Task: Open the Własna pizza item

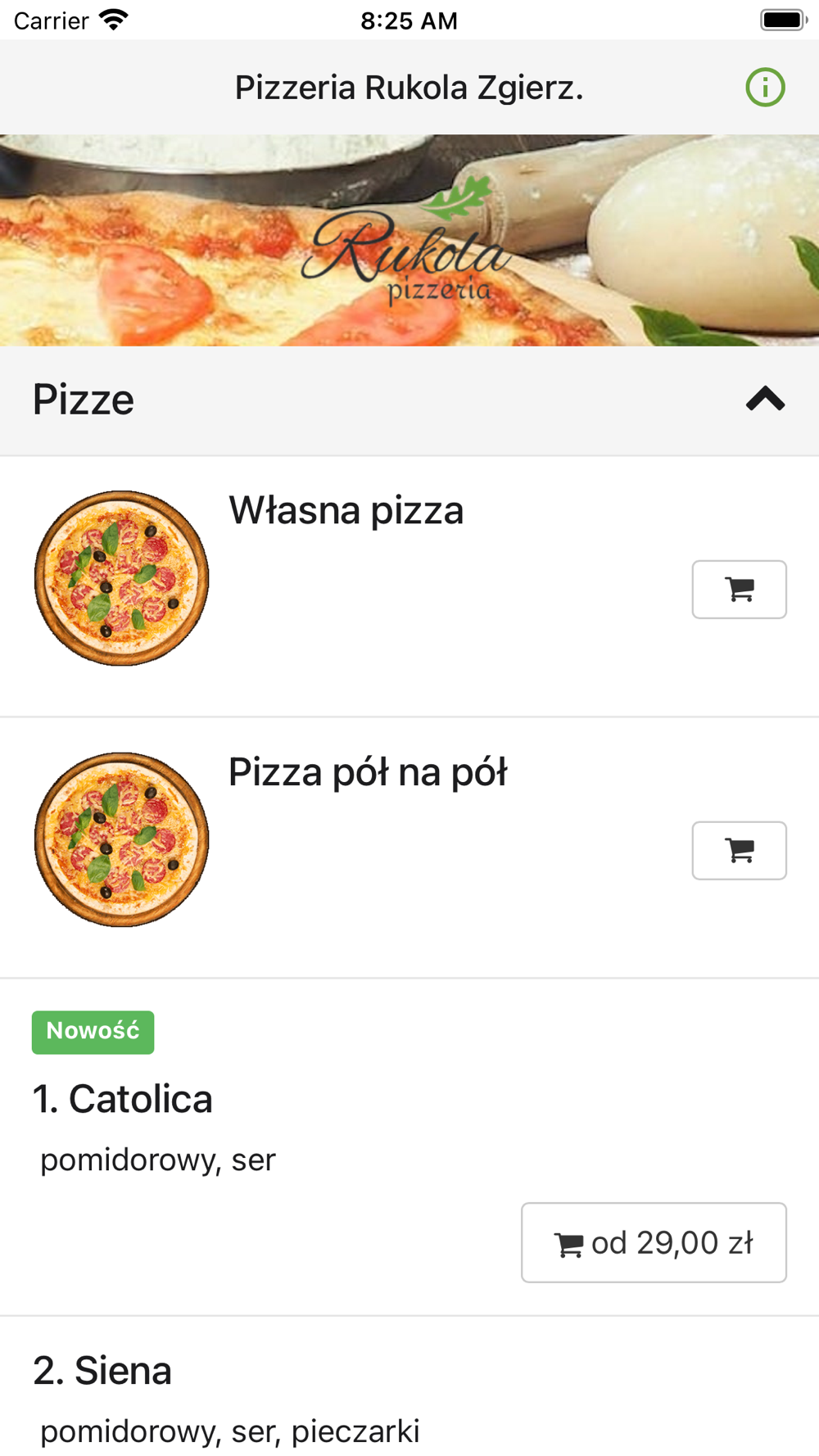Action: [346, 511]
